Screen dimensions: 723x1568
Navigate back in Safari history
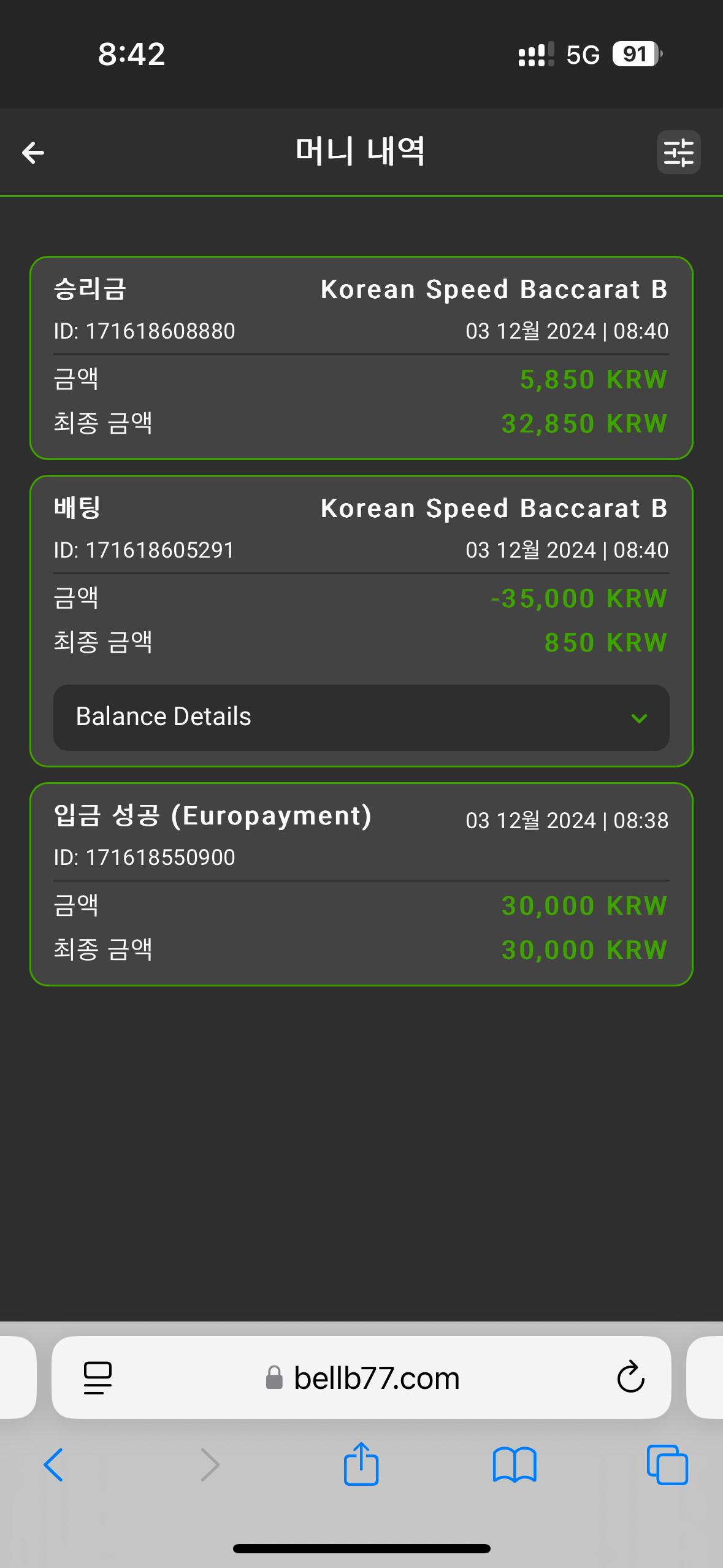coord(54,1465)
